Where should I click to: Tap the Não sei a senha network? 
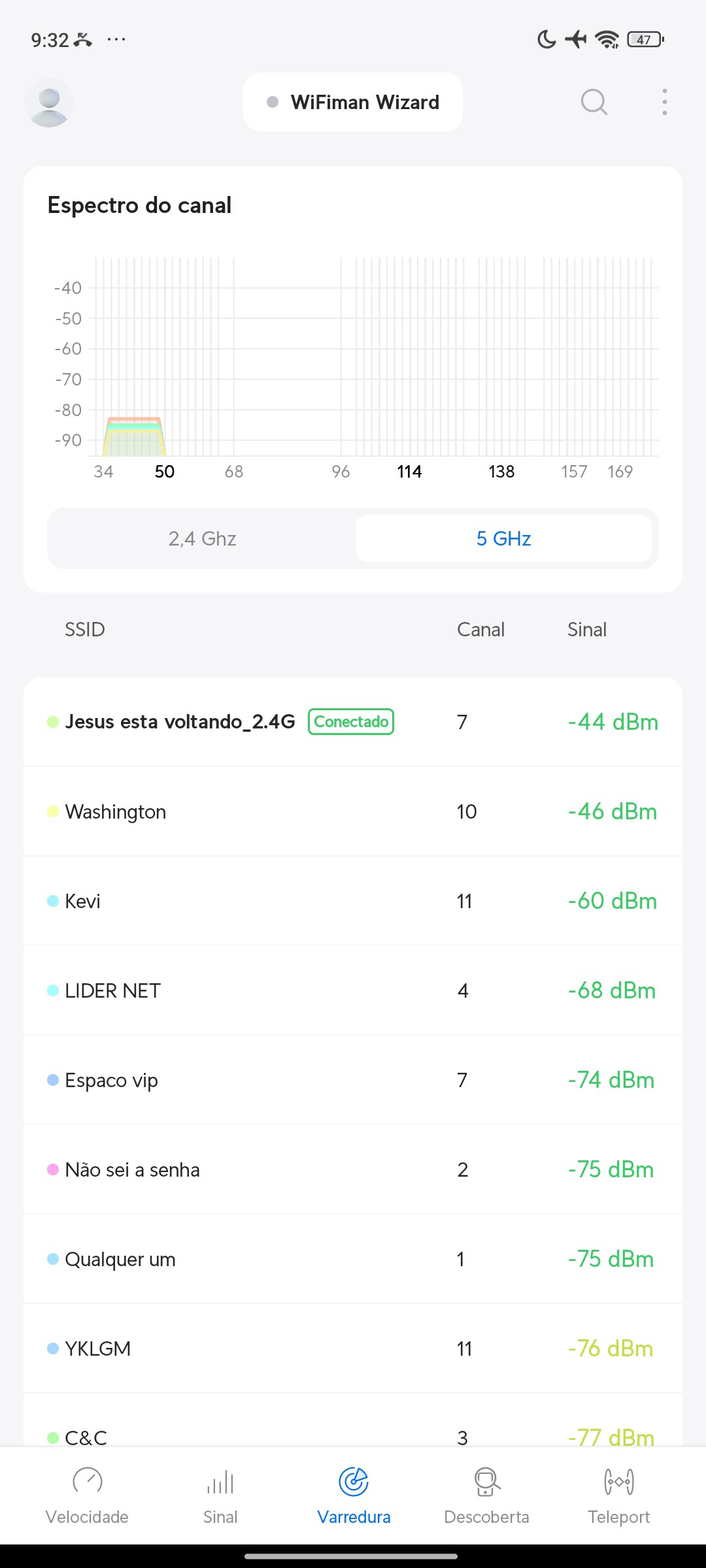pyautogui.click(x=353, y=1169)
